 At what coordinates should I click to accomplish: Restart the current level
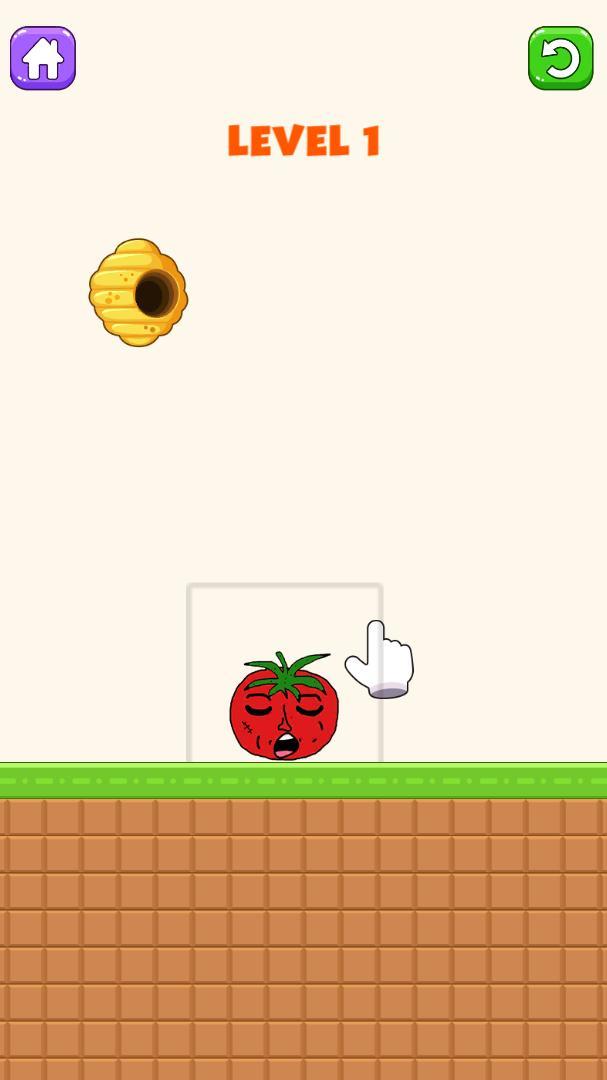tap(560, 59)
